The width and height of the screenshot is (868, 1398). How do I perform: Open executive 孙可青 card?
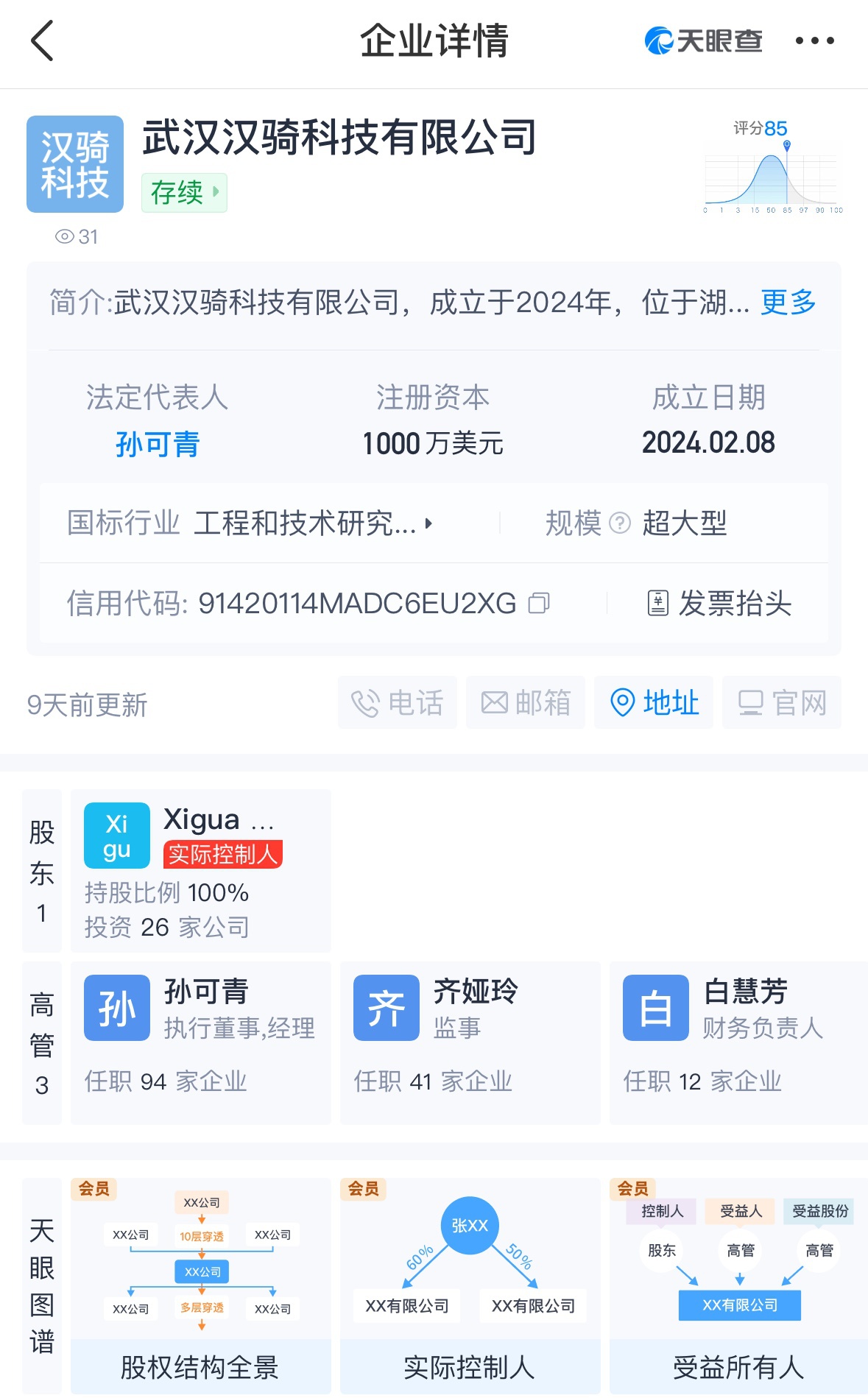point(201,1043)
